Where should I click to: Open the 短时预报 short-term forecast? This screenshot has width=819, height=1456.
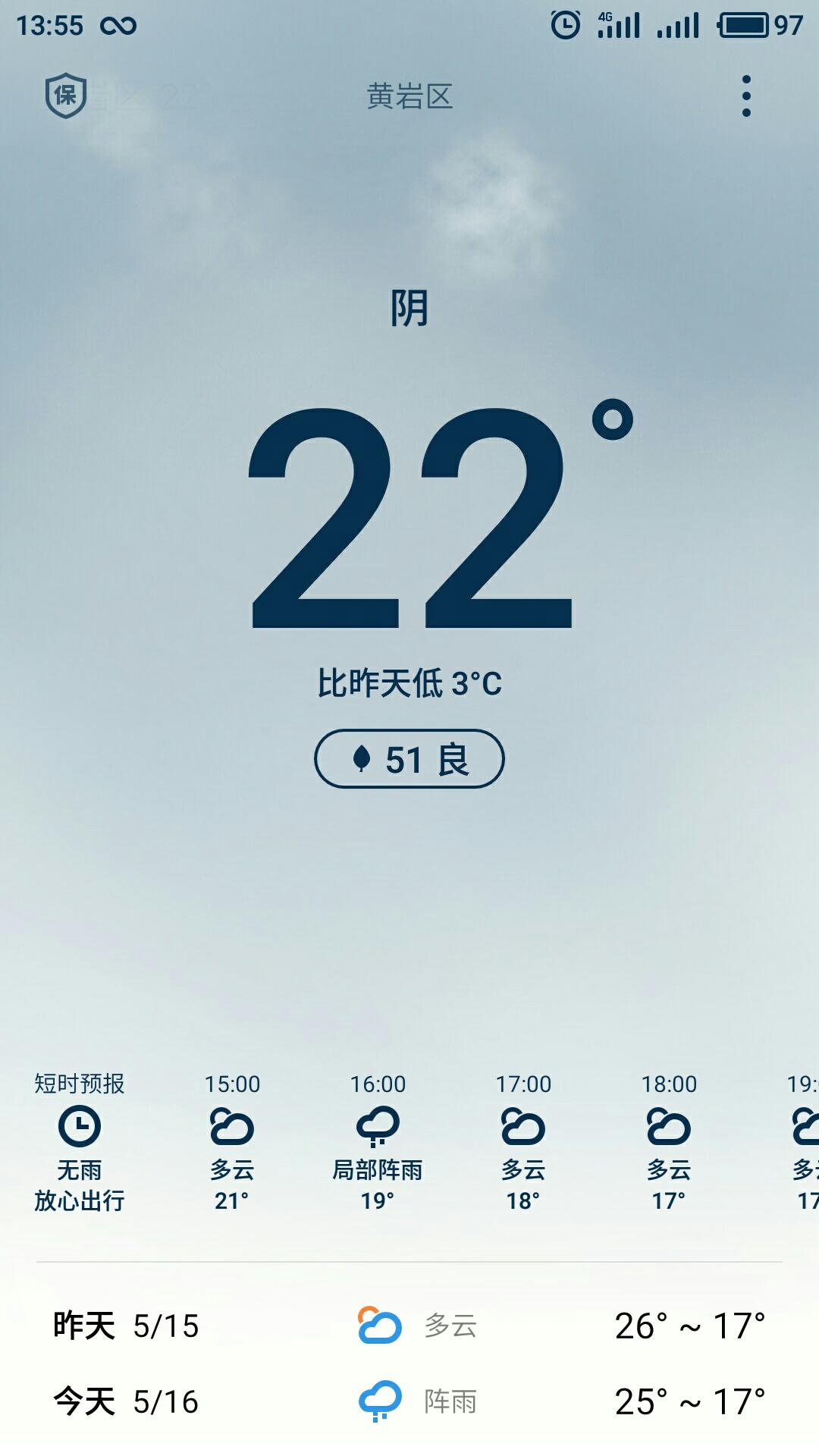coord(79,1141)
